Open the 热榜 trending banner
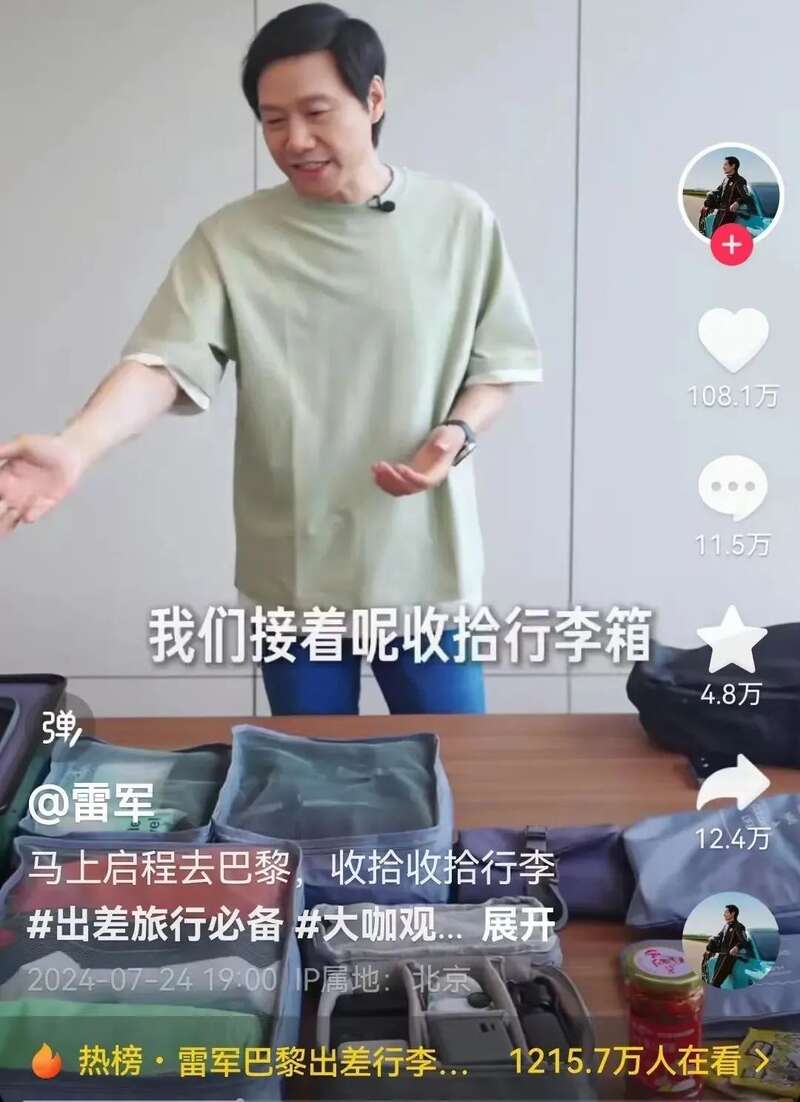Screen dimensions: 800x1102 point(400,1061)
